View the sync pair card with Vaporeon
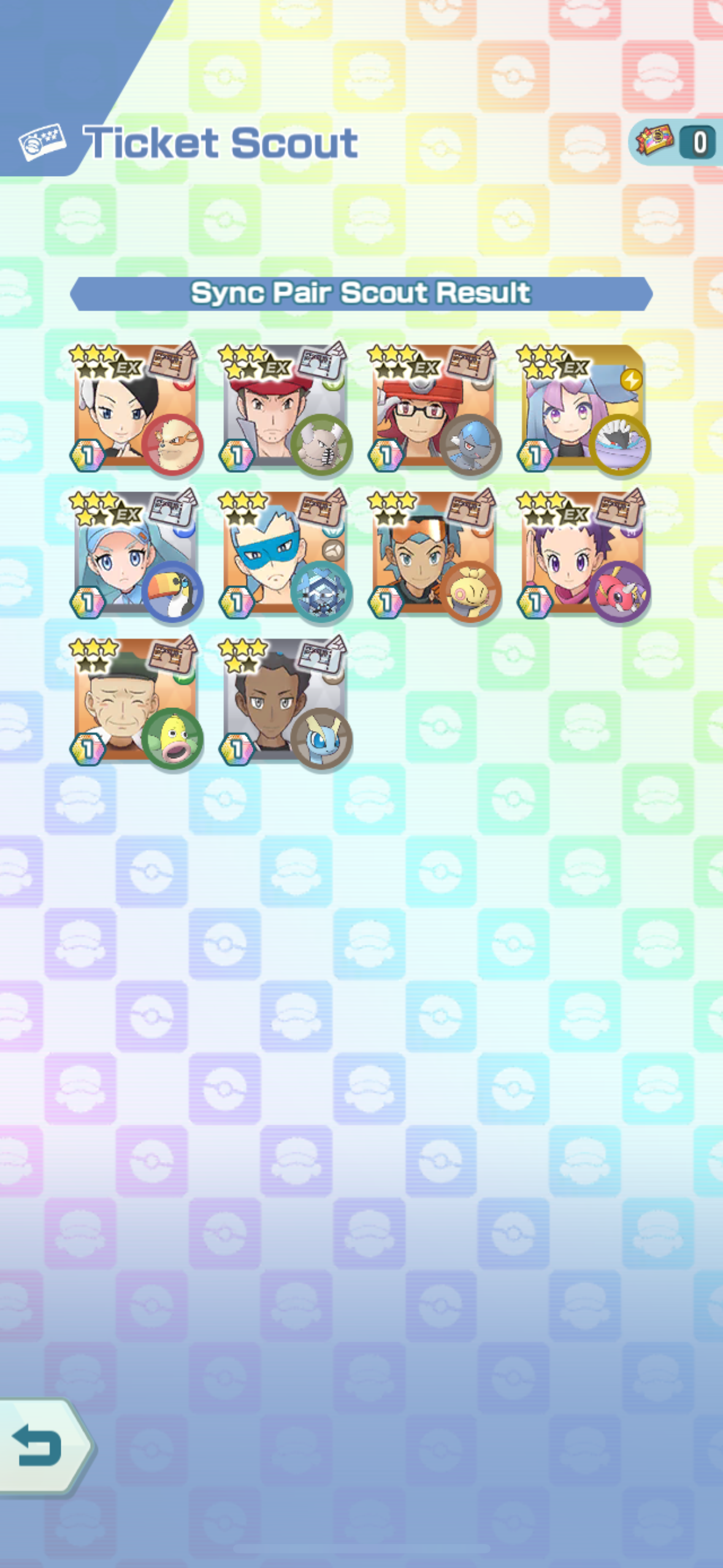This screenshot has height=1568, width=723. point(284,701)
